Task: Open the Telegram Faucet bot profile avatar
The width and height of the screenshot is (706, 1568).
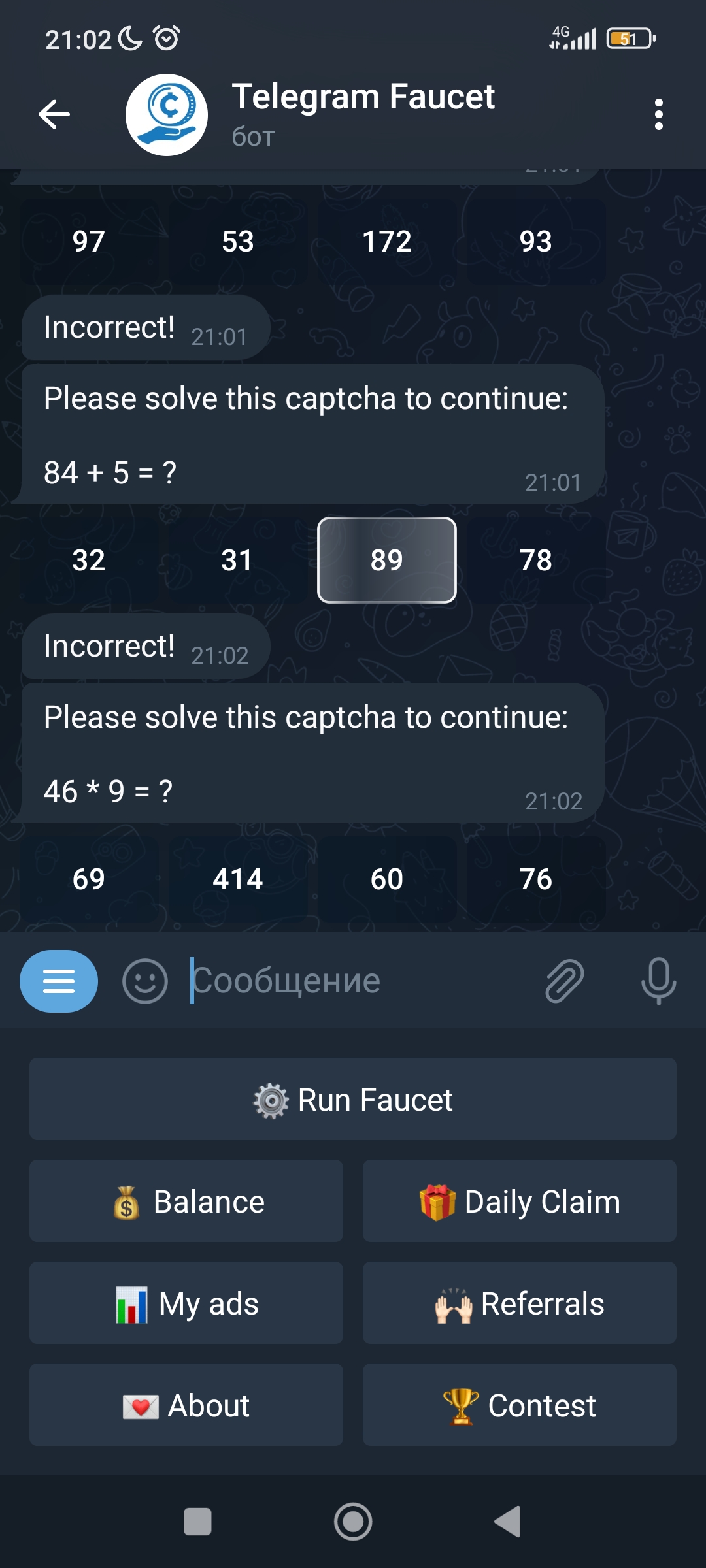Action: (167, 115)
